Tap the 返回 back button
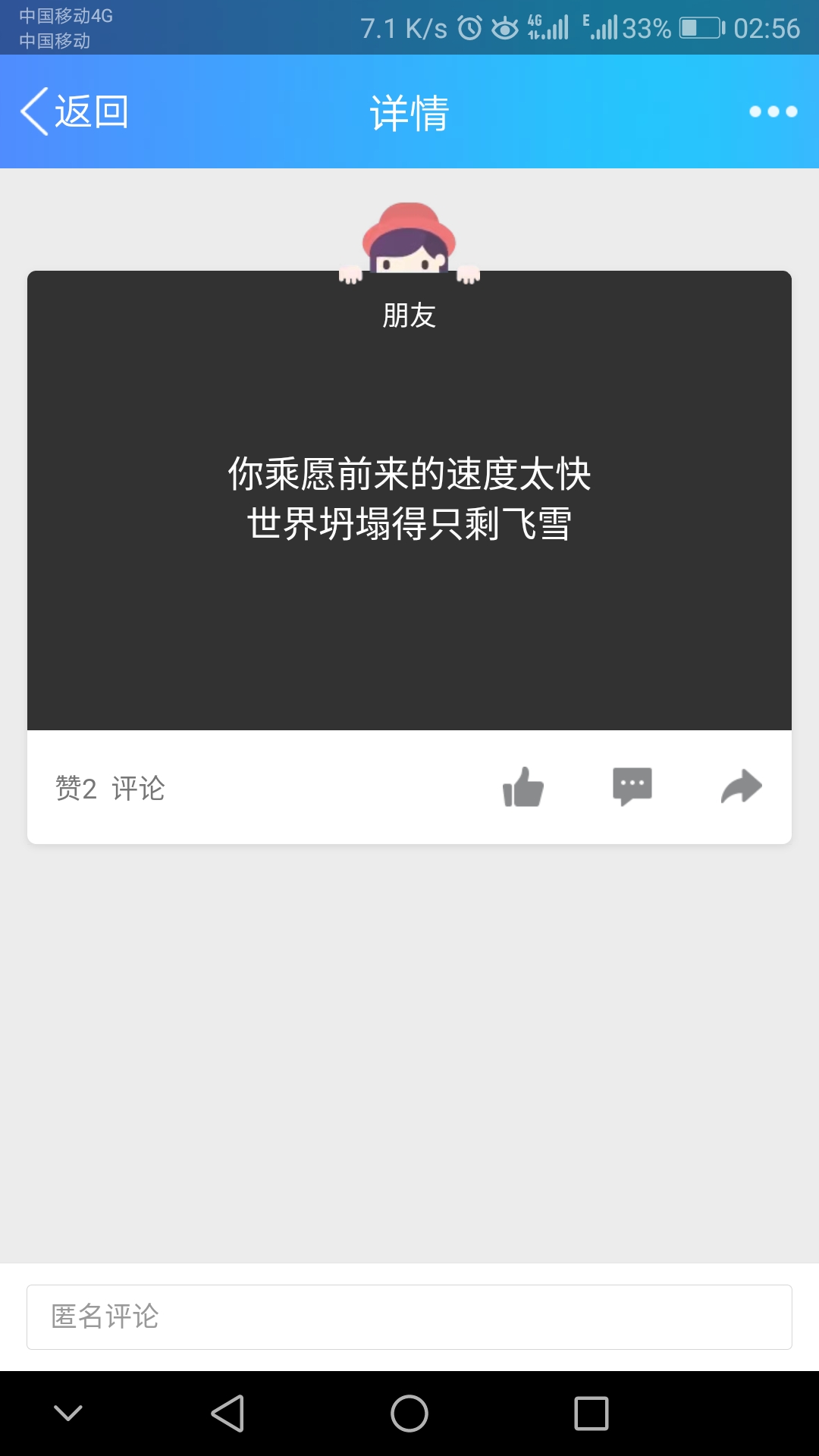The width and height of the screenshot is (819, 1456). tap(74, 111)
